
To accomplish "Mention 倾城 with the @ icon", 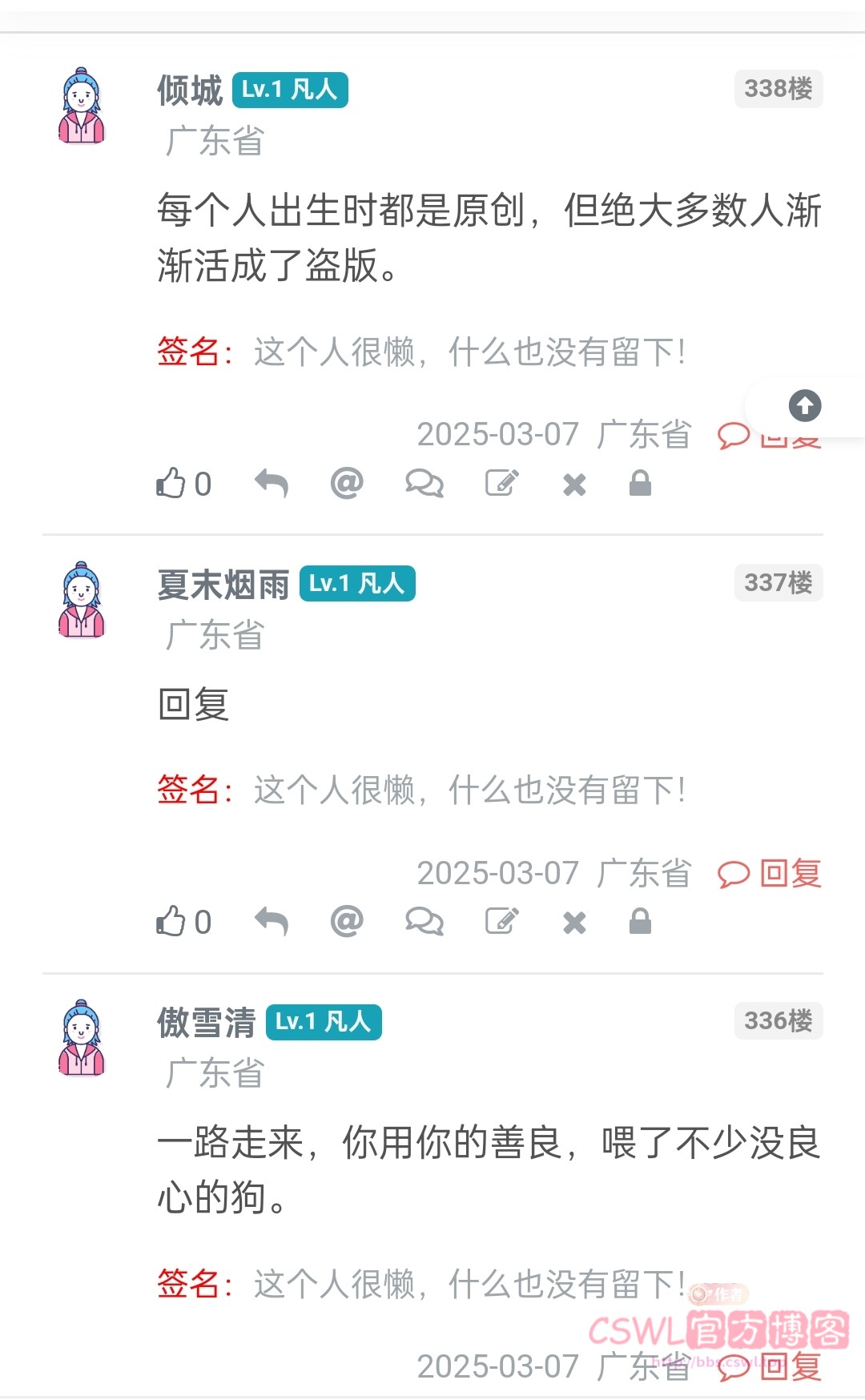I will [x=347, y=484].
